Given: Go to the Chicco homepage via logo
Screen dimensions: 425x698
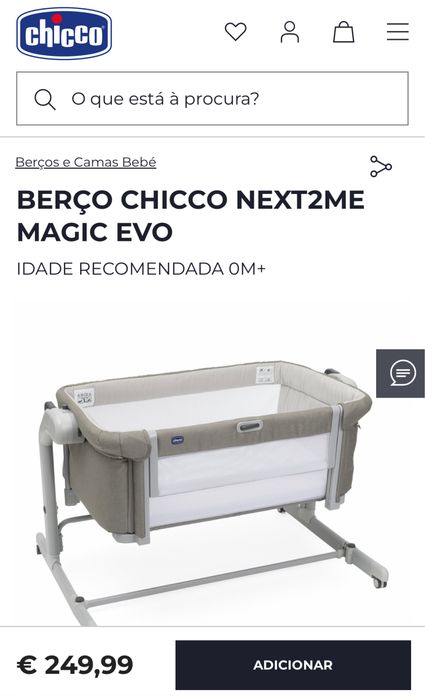Looking at the screenshot, I should 64,33.
